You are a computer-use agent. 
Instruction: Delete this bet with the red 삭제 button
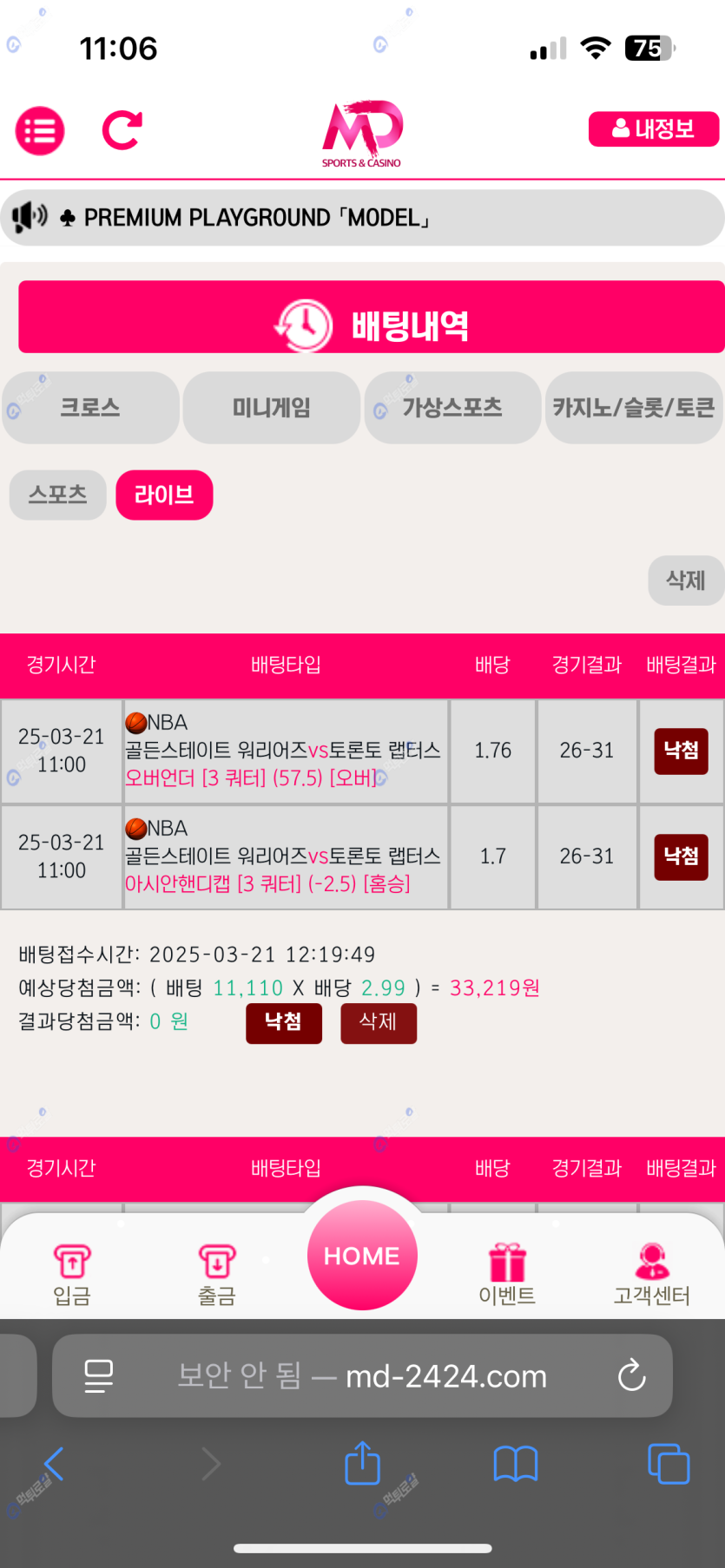[379, 1022]
